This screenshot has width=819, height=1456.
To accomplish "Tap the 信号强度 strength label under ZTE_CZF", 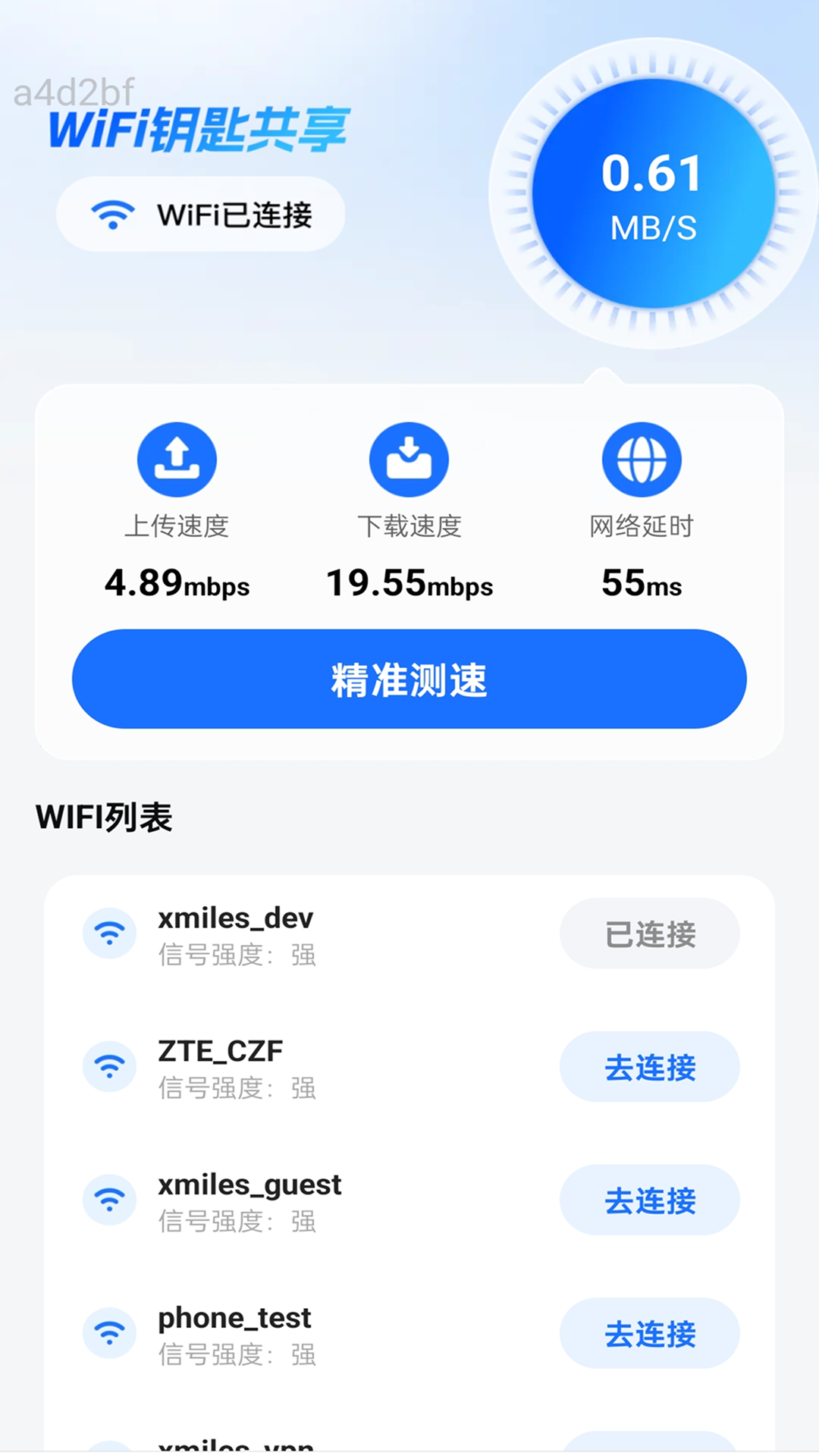I will (x=239, y=1089).
